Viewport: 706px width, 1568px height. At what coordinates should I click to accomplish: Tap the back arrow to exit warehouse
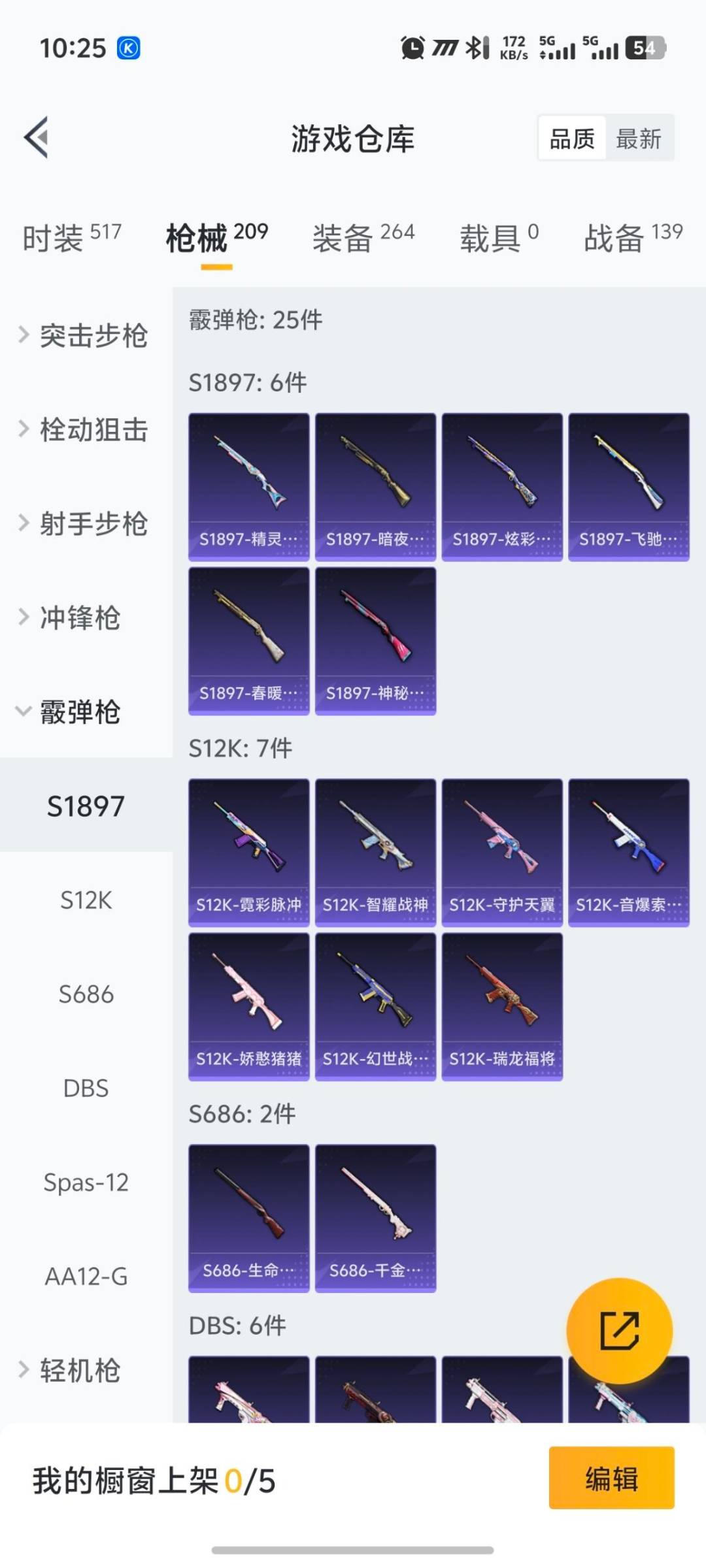coord(37,137)
